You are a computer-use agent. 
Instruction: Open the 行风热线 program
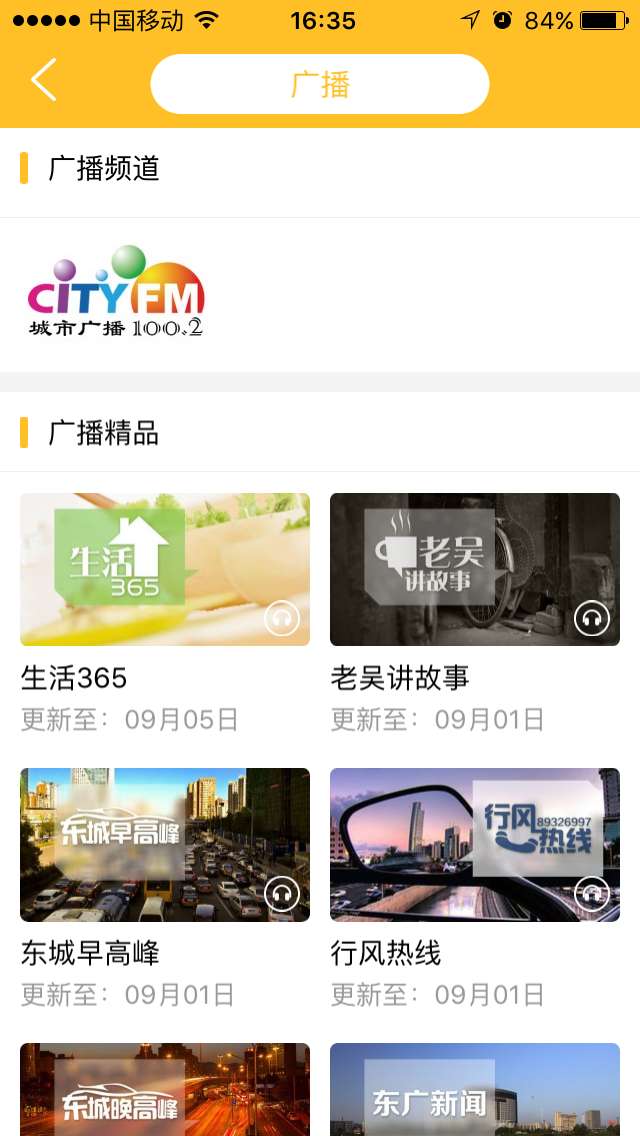pos(475,845)
